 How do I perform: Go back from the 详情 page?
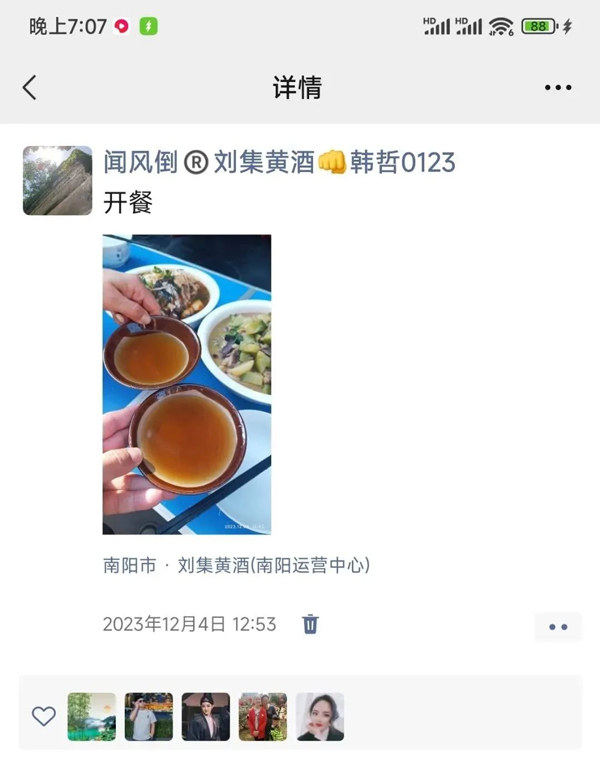click(30, 88)
